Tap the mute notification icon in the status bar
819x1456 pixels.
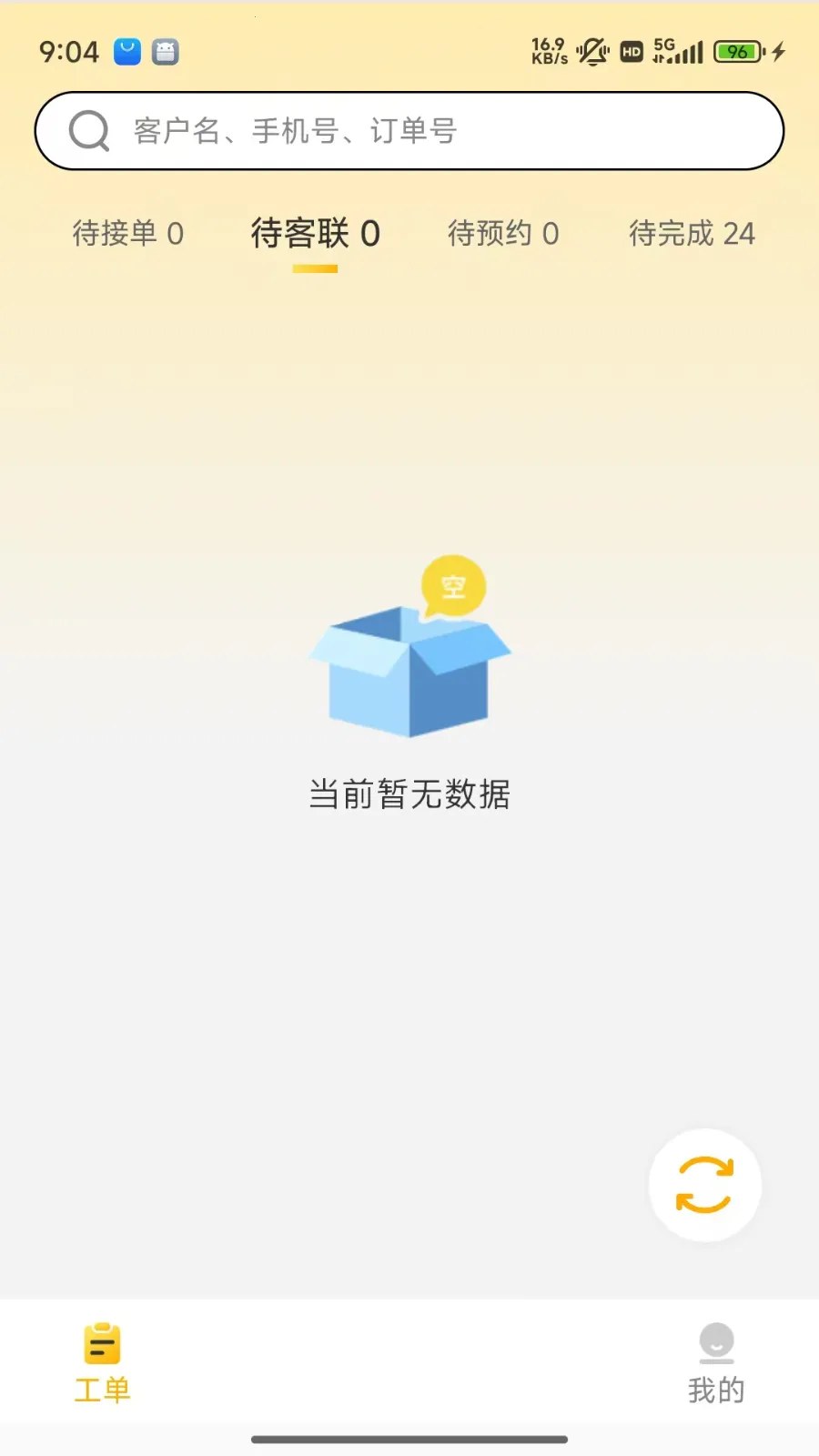(593, 51)
